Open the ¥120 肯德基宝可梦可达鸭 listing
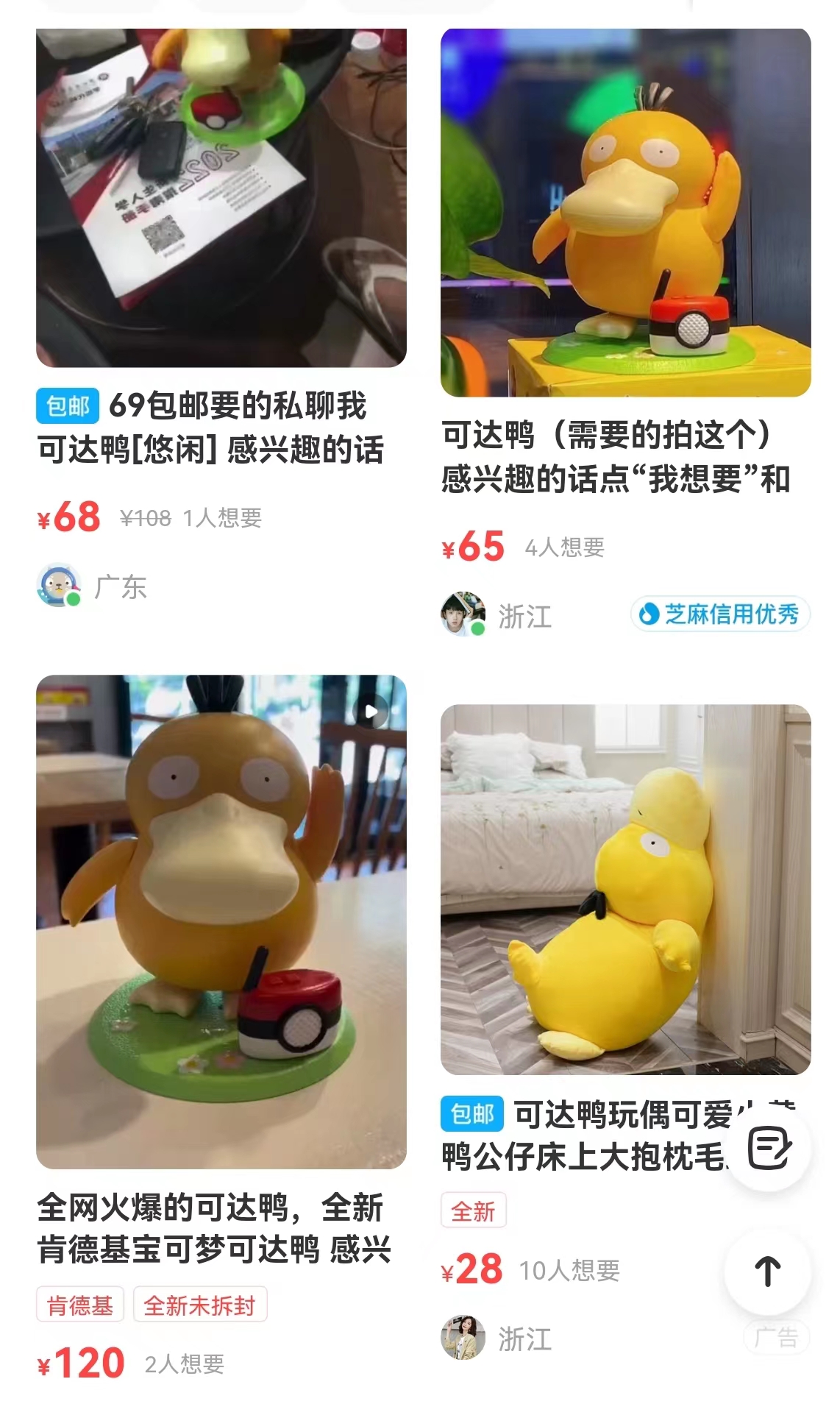840x1404 pixels. point(221,921)
